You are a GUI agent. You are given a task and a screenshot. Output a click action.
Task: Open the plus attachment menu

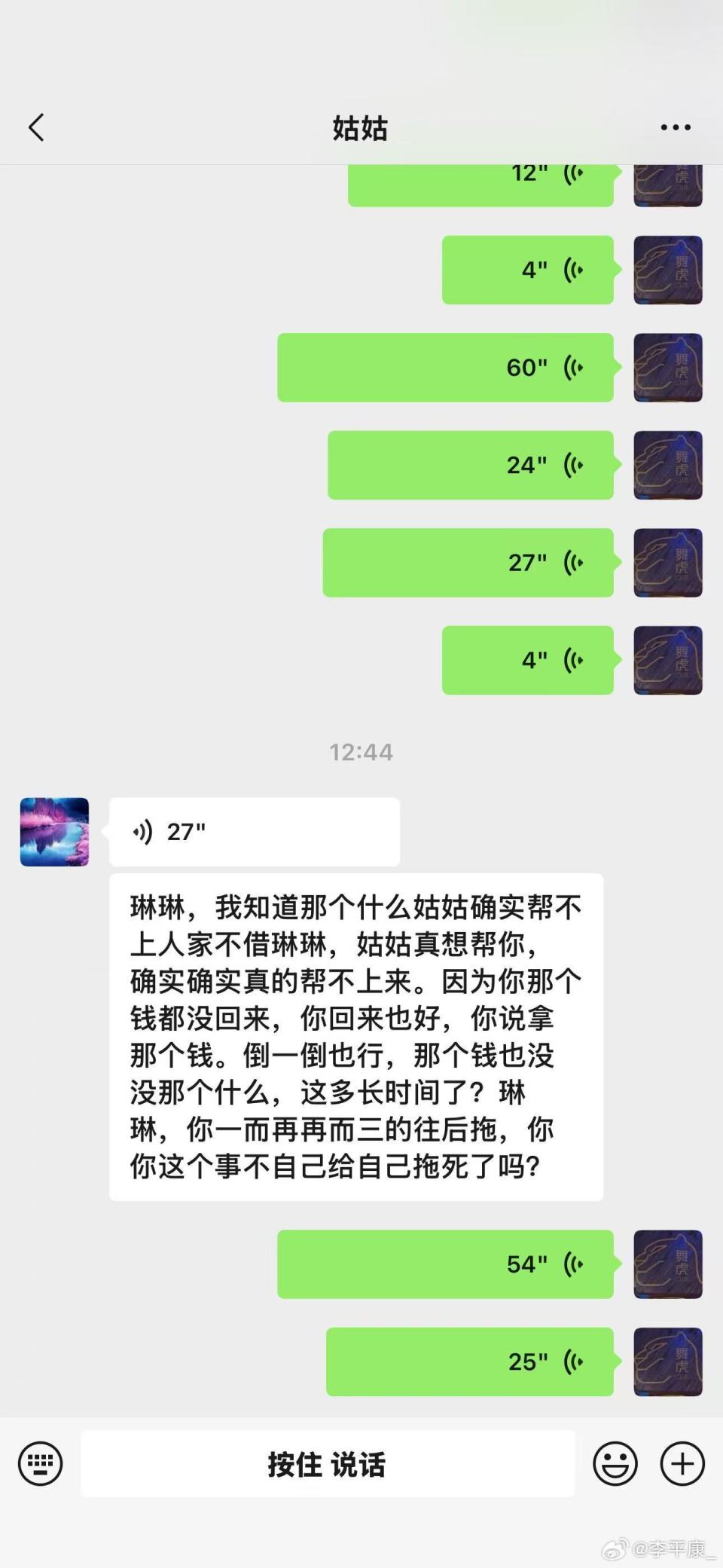coord(681,1463)
